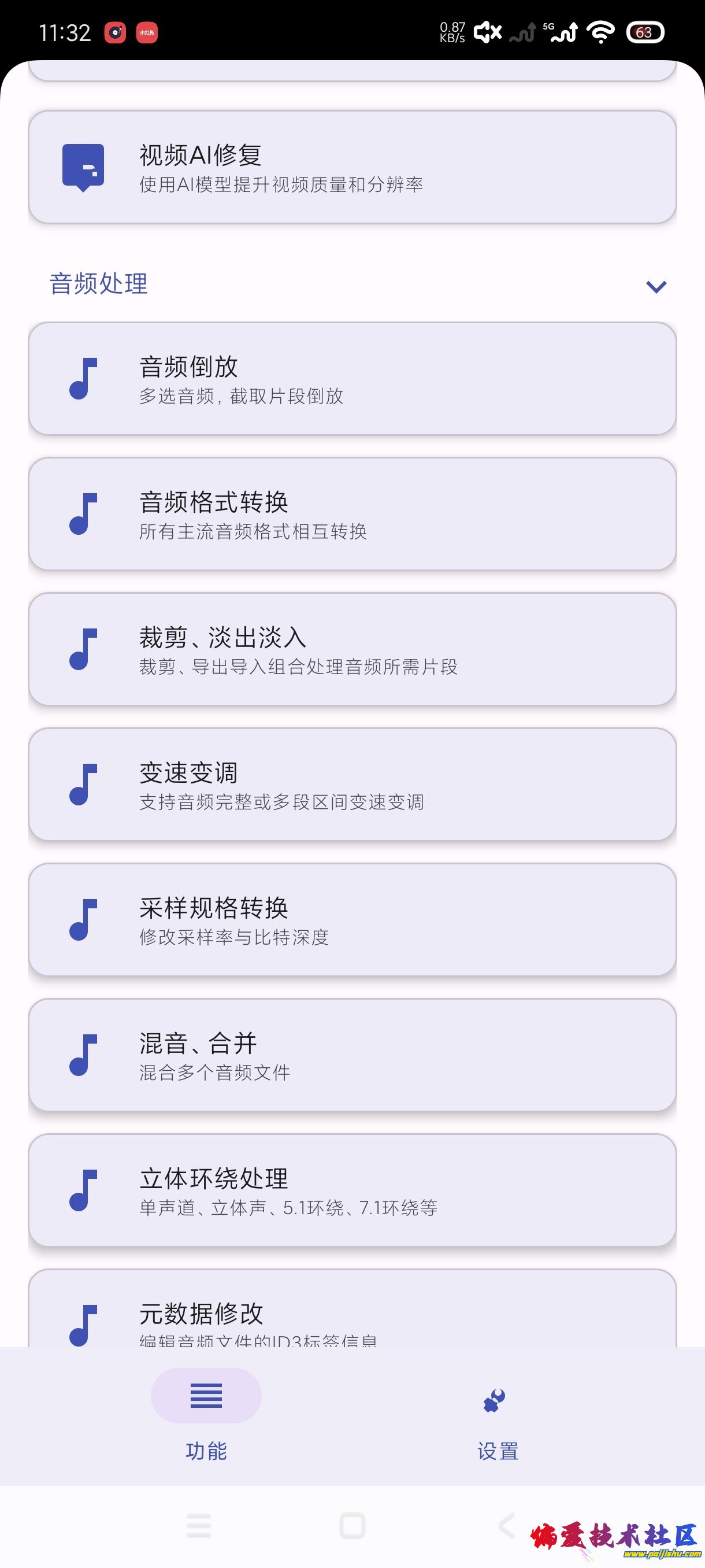
Task: Open 裁剪、淡出淡入 audio tool
Action: tap(351, 649)
